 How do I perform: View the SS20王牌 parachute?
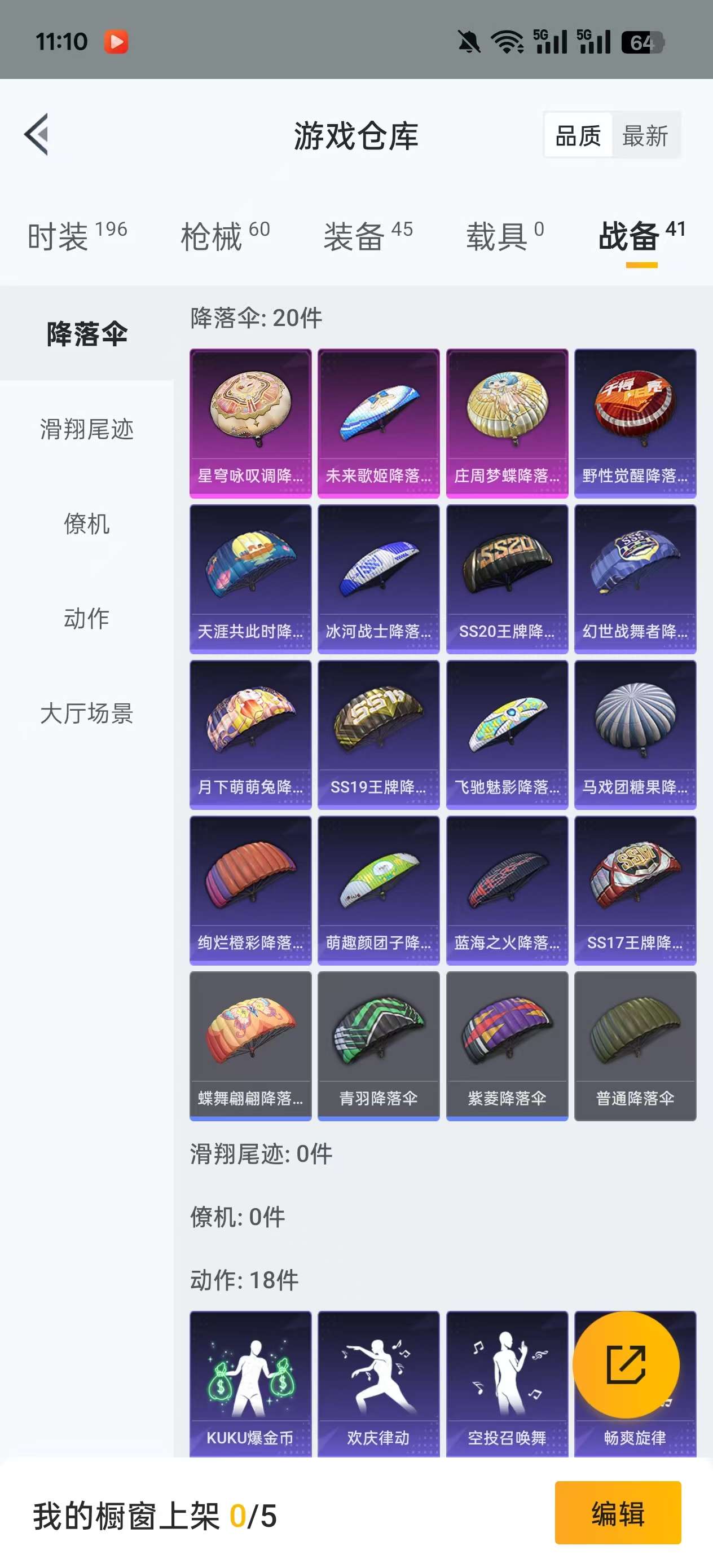[x=507, y=578]
